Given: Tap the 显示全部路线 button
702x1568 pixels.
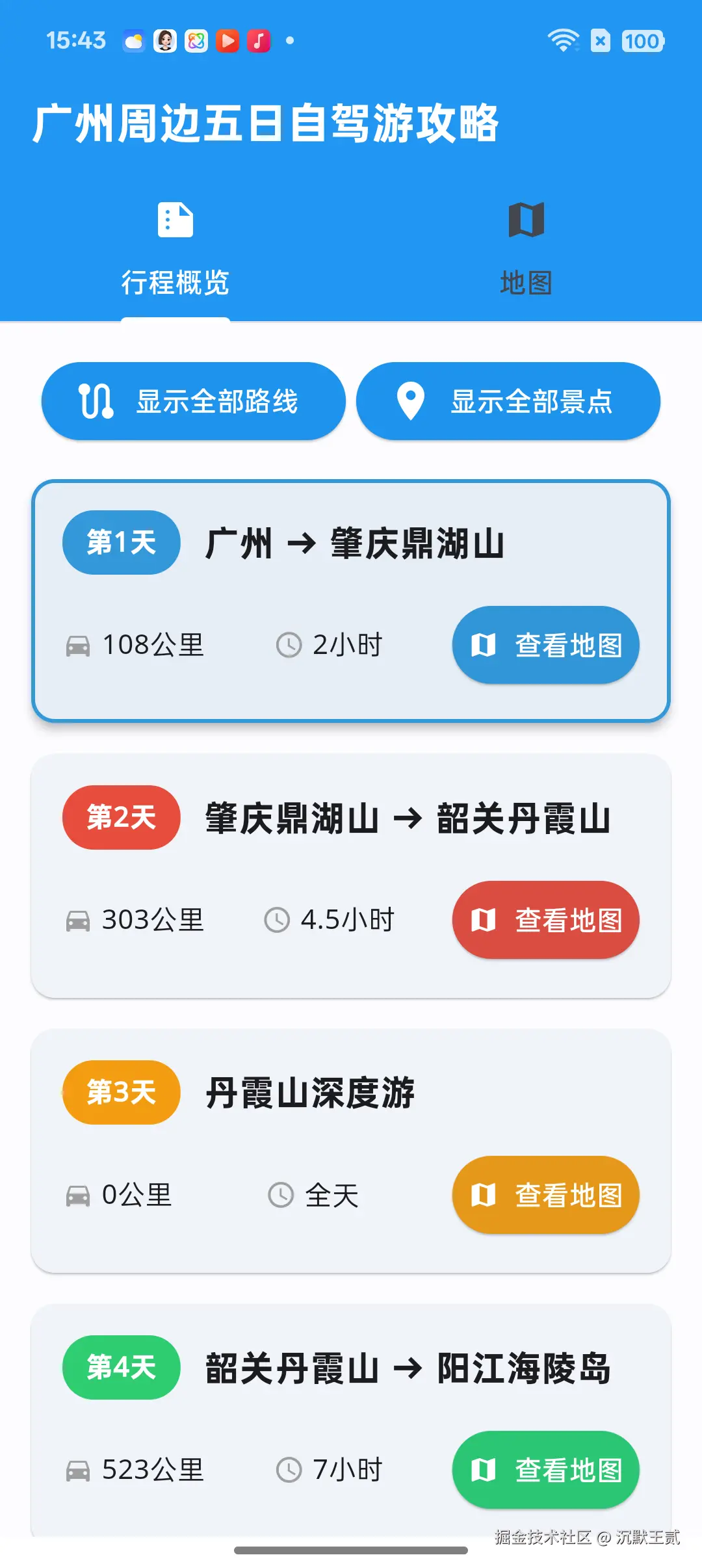Looking at the screenshot, I should pos(193,401).
